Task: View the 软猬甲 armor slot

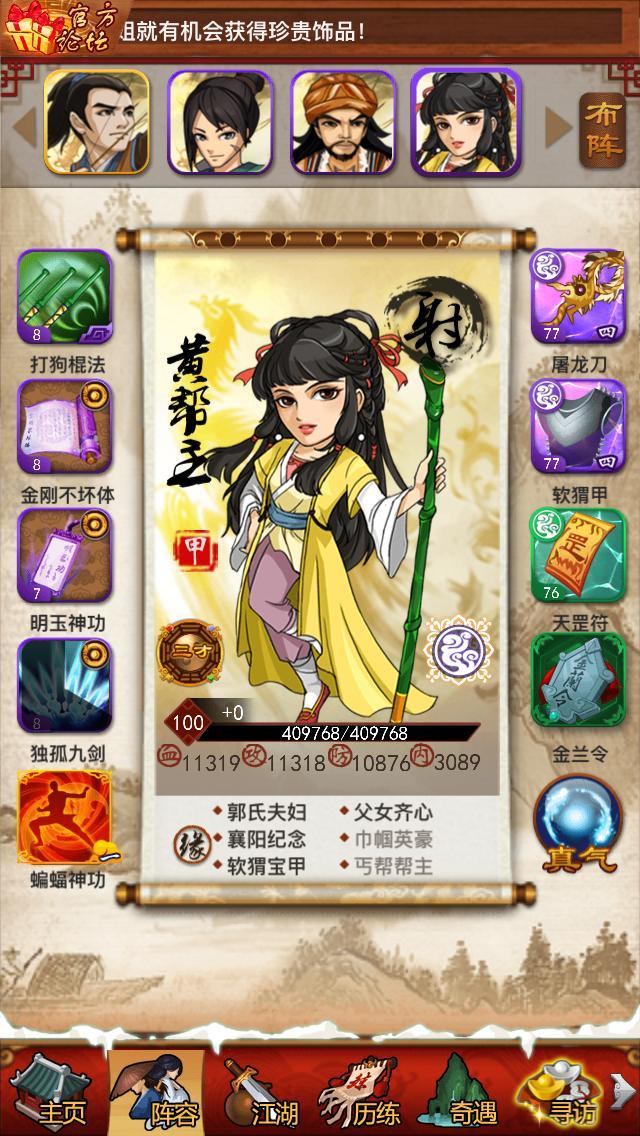Action: pos(577,426)
